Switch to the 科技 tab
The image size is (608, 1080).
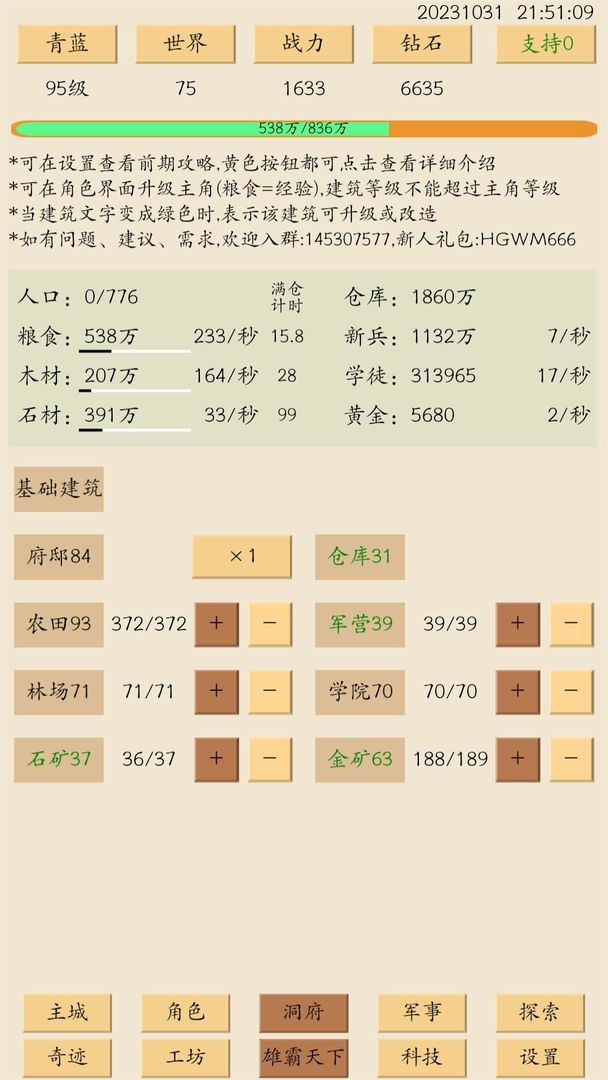422,1057
